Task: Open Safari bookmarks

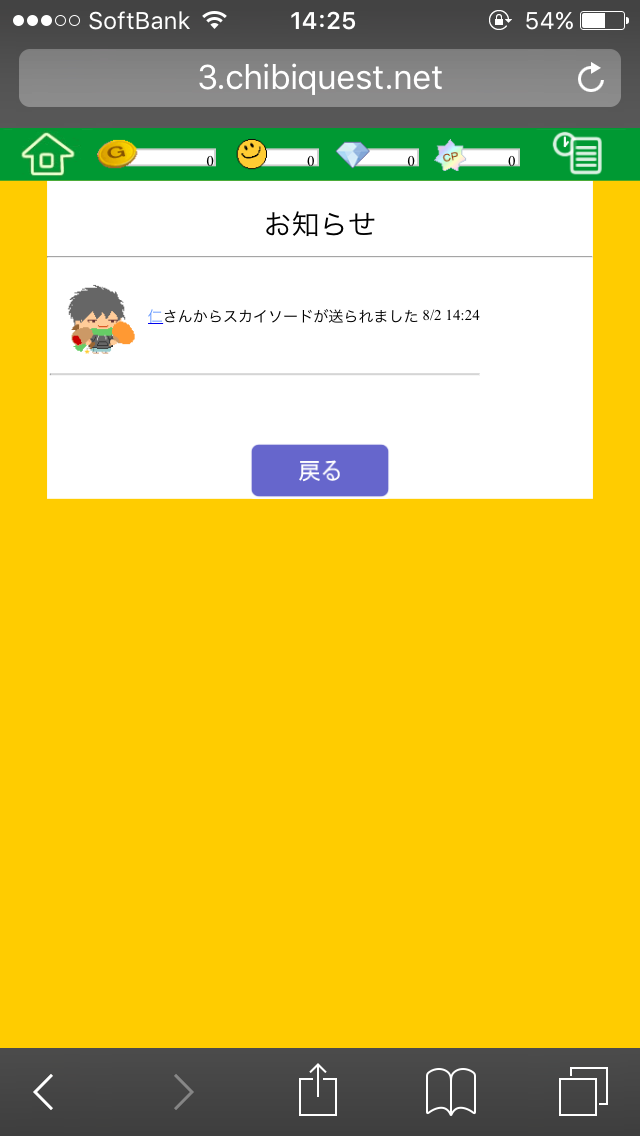Action: point(451,1091)
